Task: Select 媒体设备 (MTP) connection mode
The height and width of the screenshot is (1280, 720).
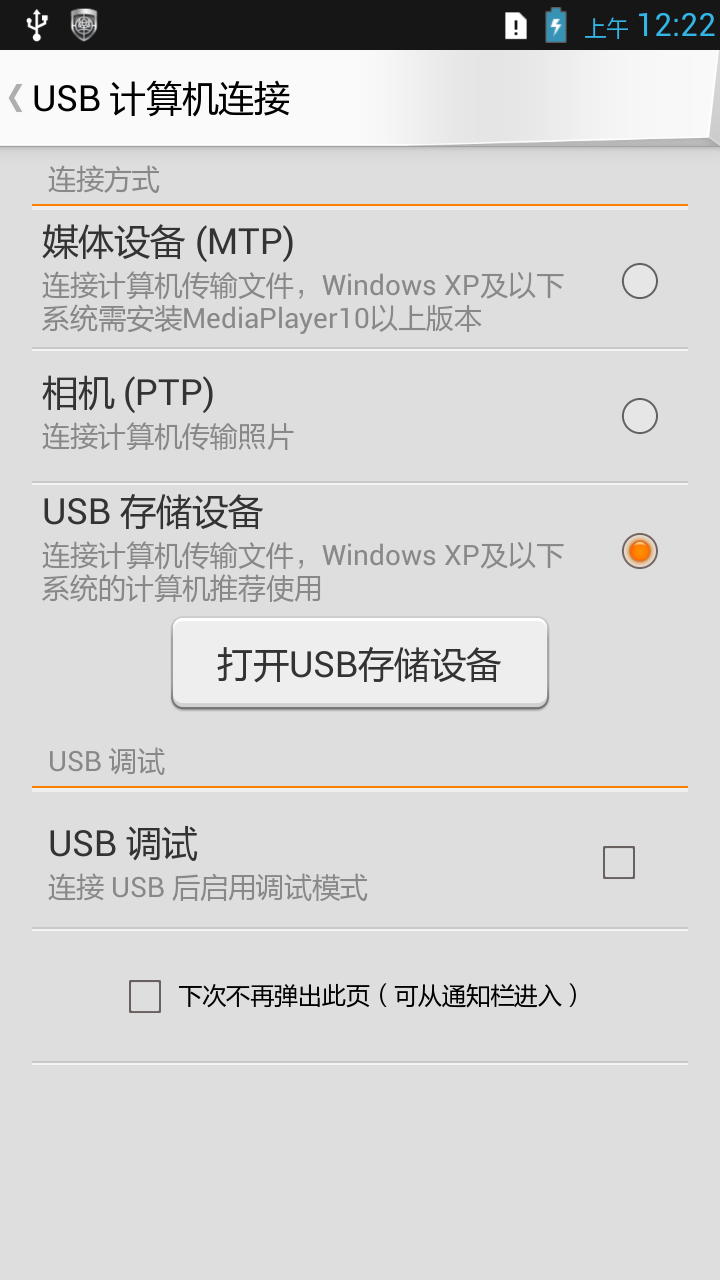Action: click(x=639, y=282)
